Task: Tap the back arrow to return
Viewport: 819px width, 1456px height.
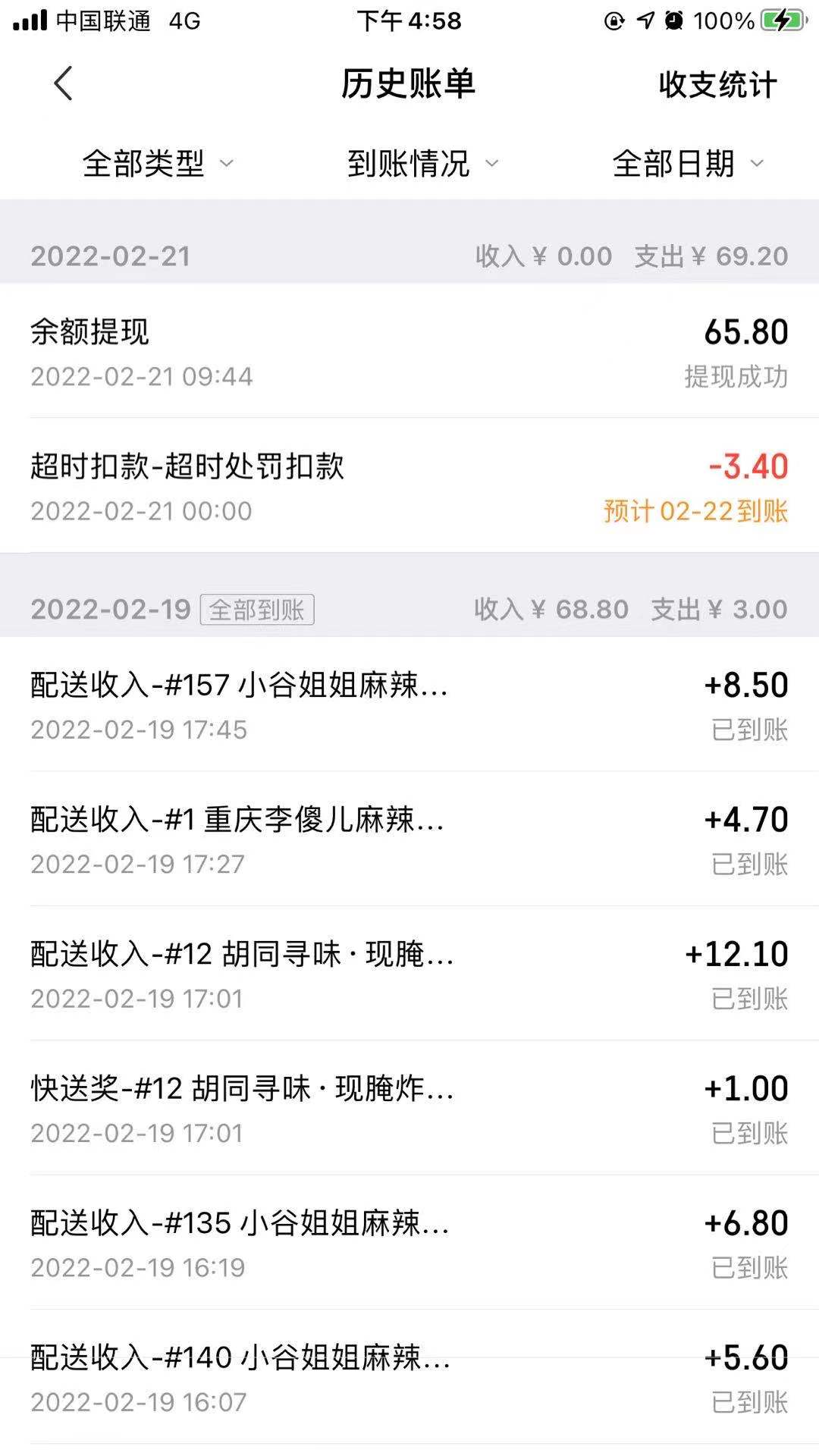Action: [x=64, y=85]
